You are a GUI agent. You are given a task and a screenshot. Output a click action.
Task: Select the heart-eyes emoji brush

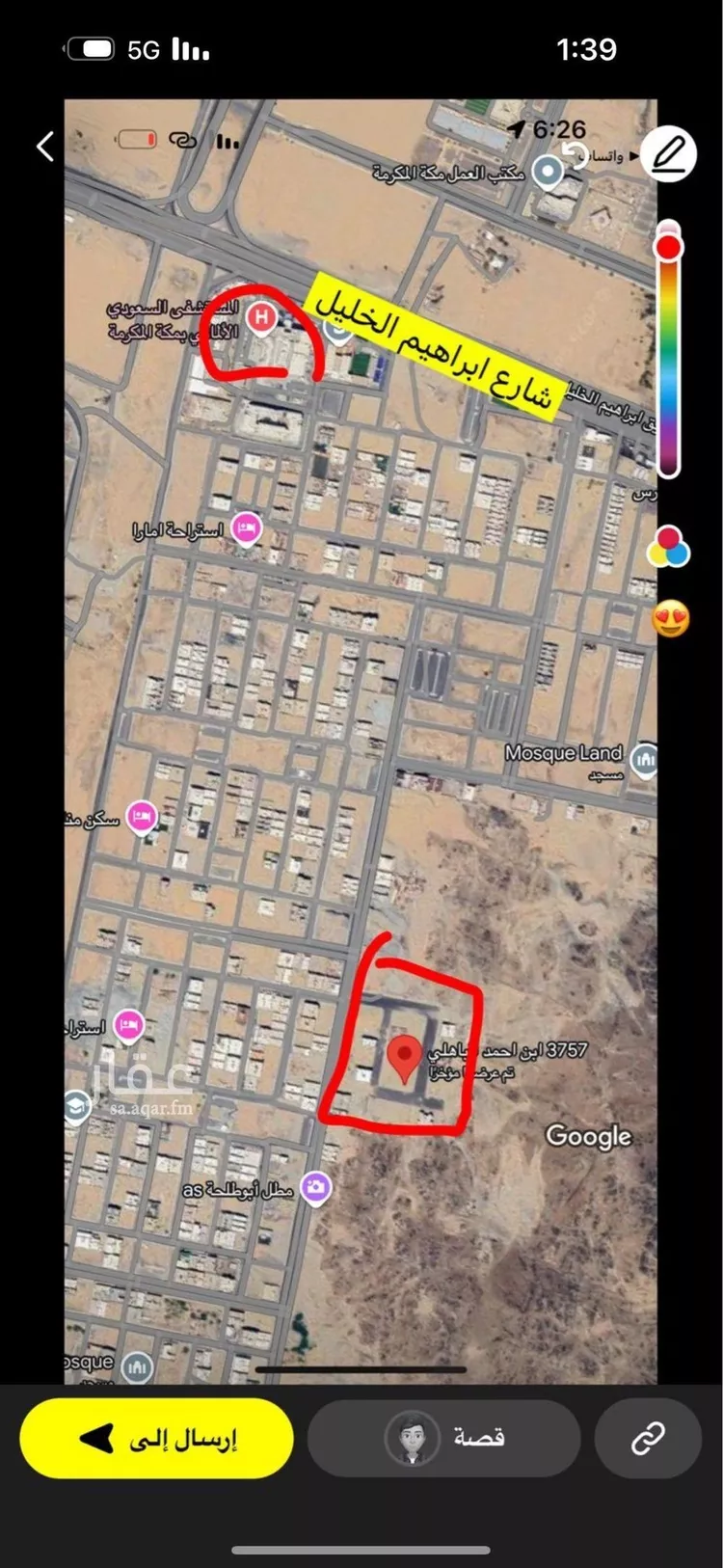[x=671, y=618]
